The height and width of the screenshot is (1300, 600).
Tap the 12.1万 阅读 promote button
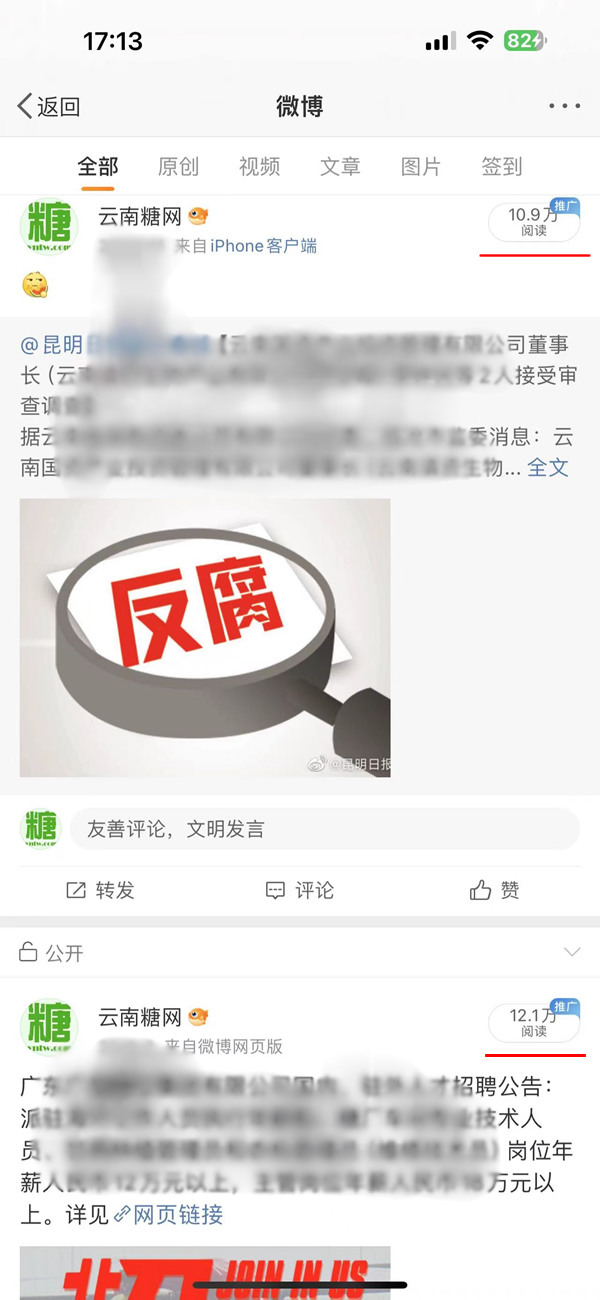click(534, 1022)
